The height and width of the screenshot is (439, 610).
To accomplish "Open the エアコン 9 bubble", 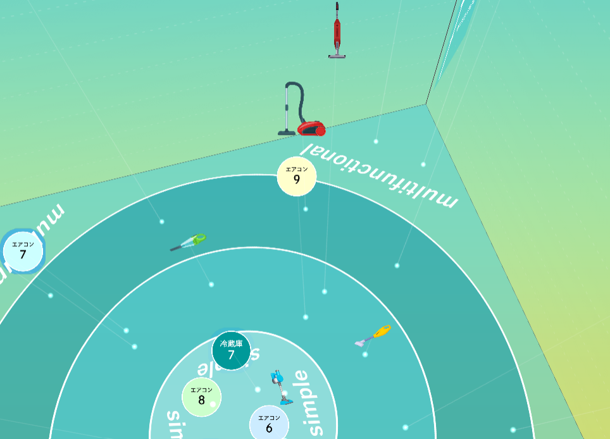I will coord(296,176).
